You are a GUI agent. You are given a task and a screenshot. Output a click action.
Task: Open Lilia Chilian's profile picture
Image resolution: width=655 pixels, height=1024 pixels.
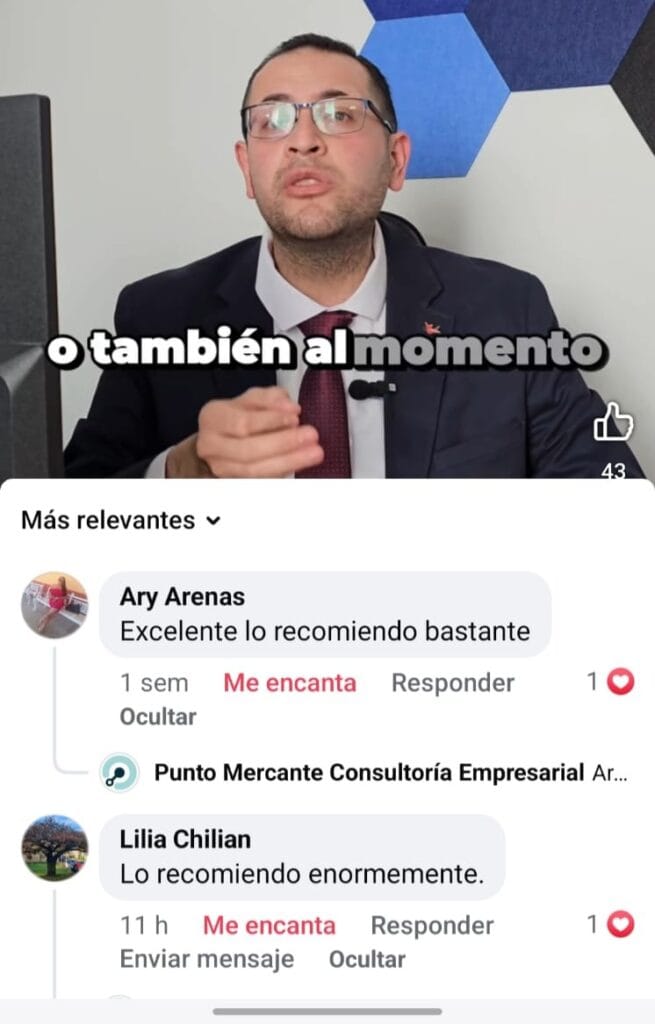pos(55,848)
